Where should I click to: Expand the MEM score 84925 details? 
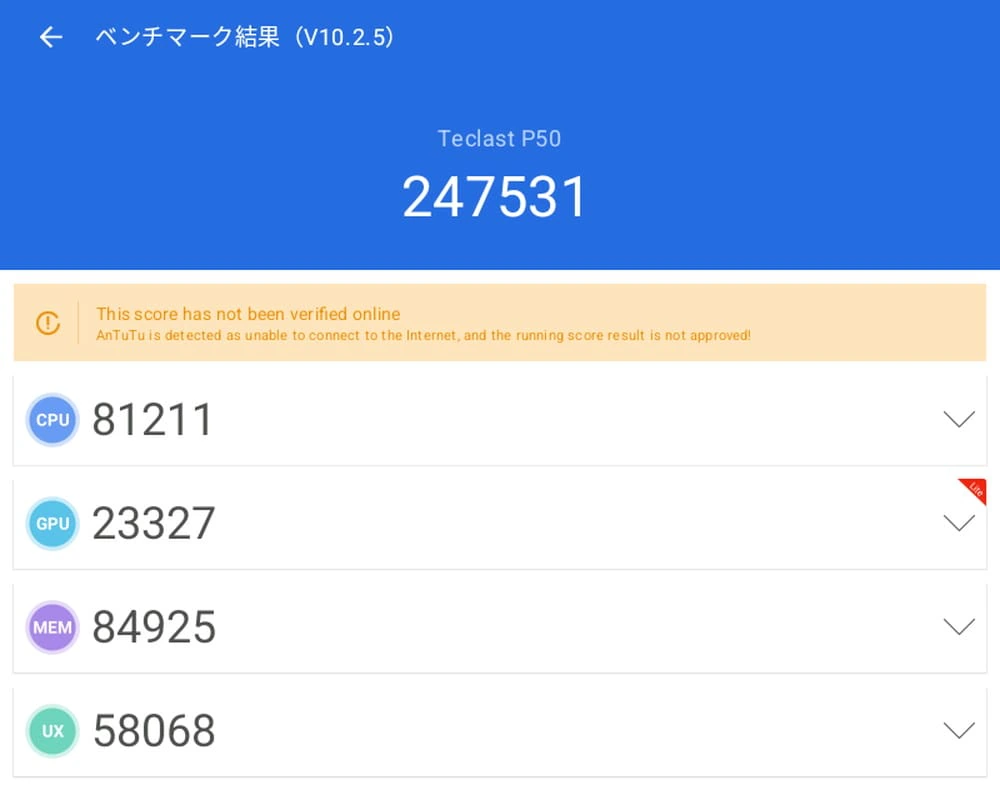[958, 627]
